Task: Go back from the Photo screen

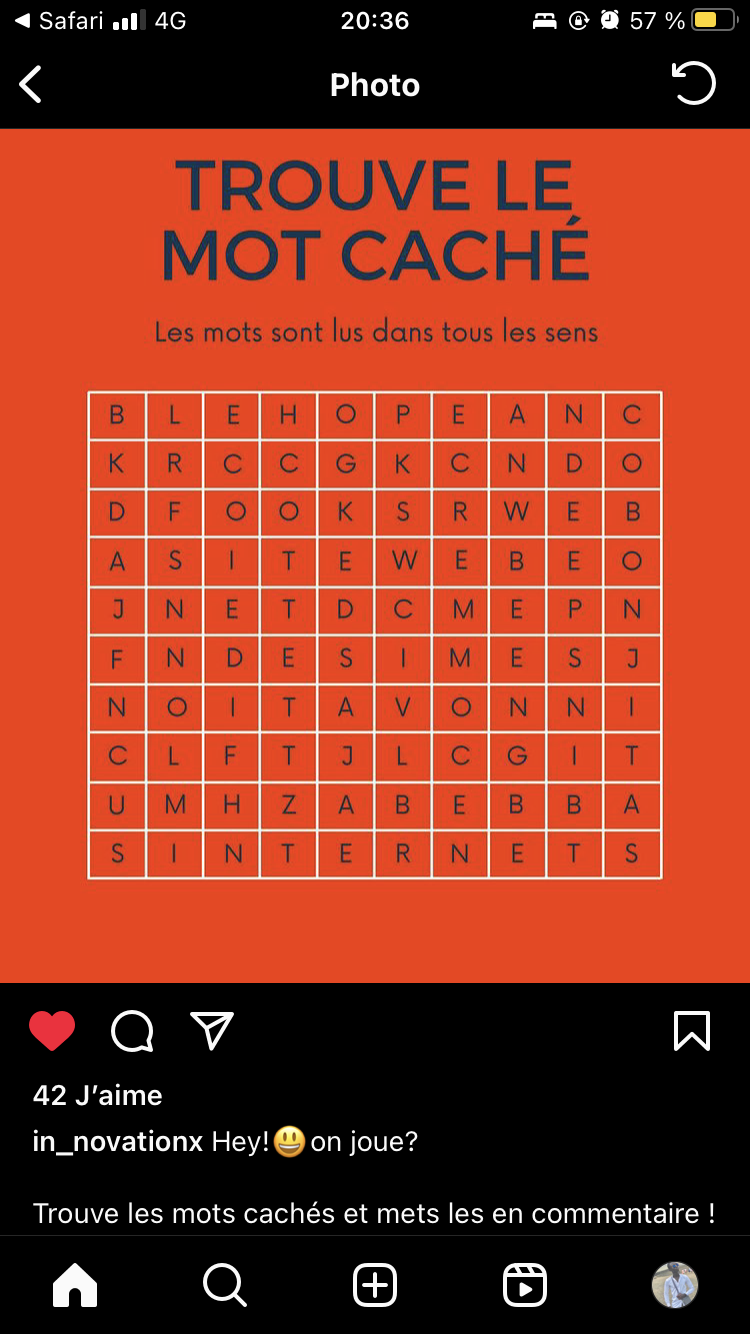Action: [x=31, y=85]
